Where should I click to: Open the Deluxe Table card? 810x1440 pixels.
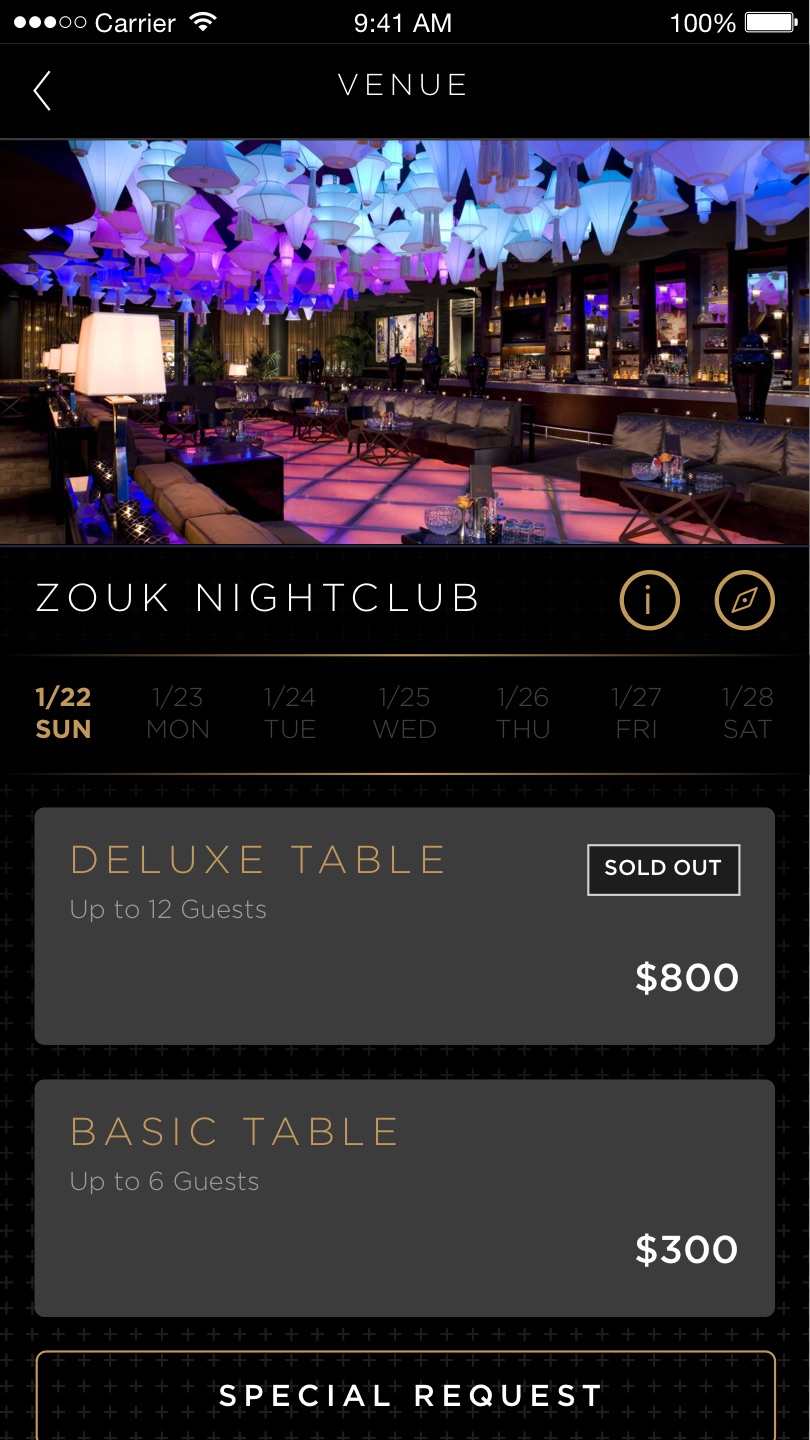coord(404,926)
